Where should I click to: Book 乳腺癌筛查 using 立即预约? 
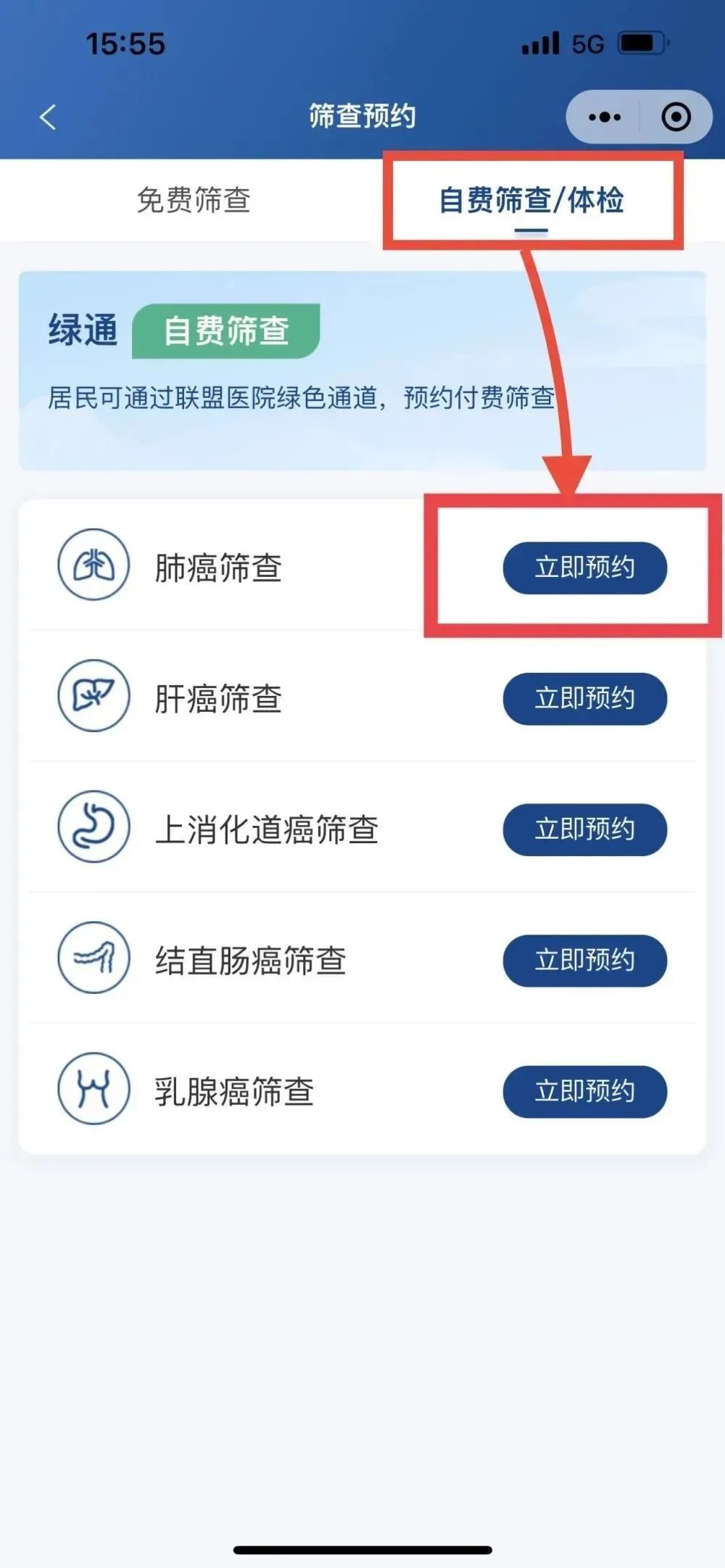[584, 1091]
